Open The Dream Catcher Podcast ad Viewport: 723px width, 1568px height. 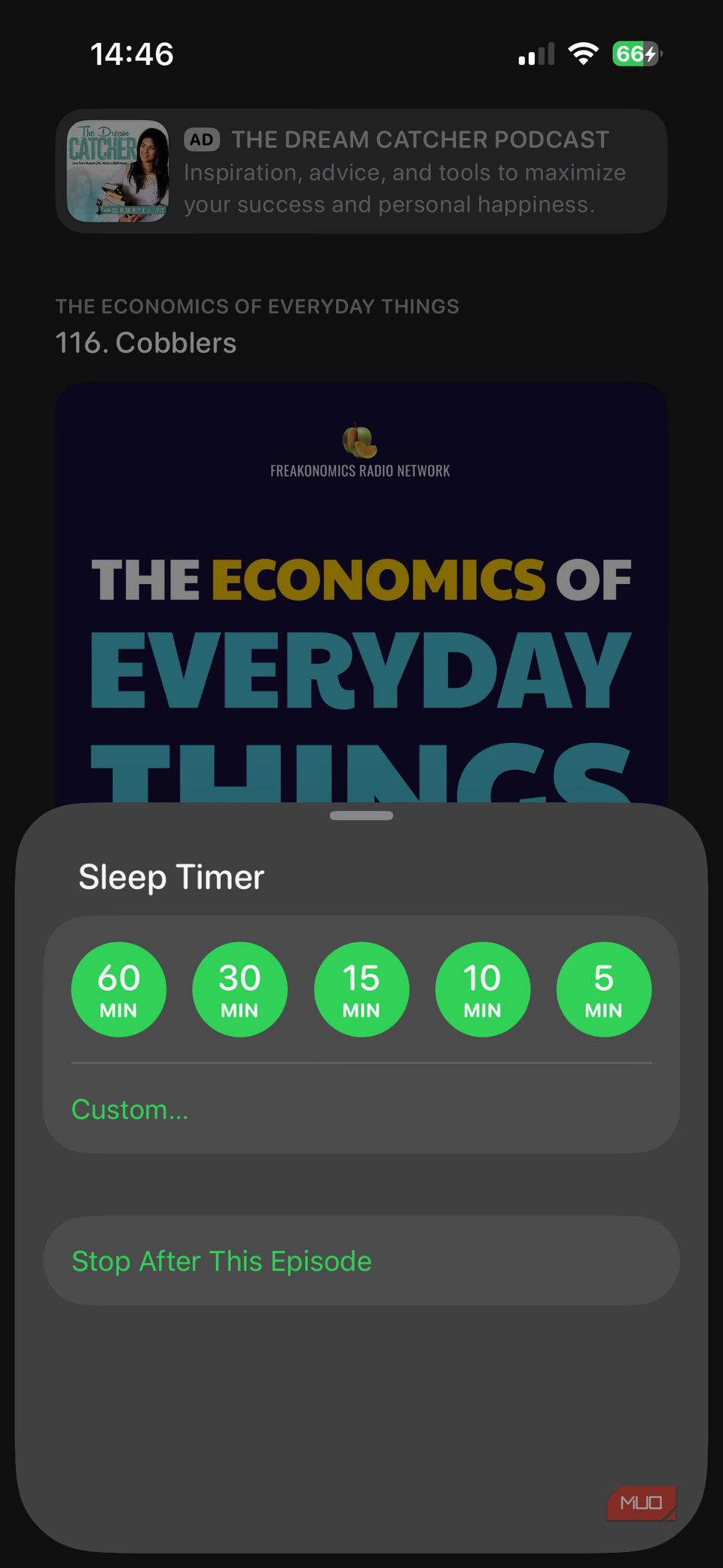point(361,171)
